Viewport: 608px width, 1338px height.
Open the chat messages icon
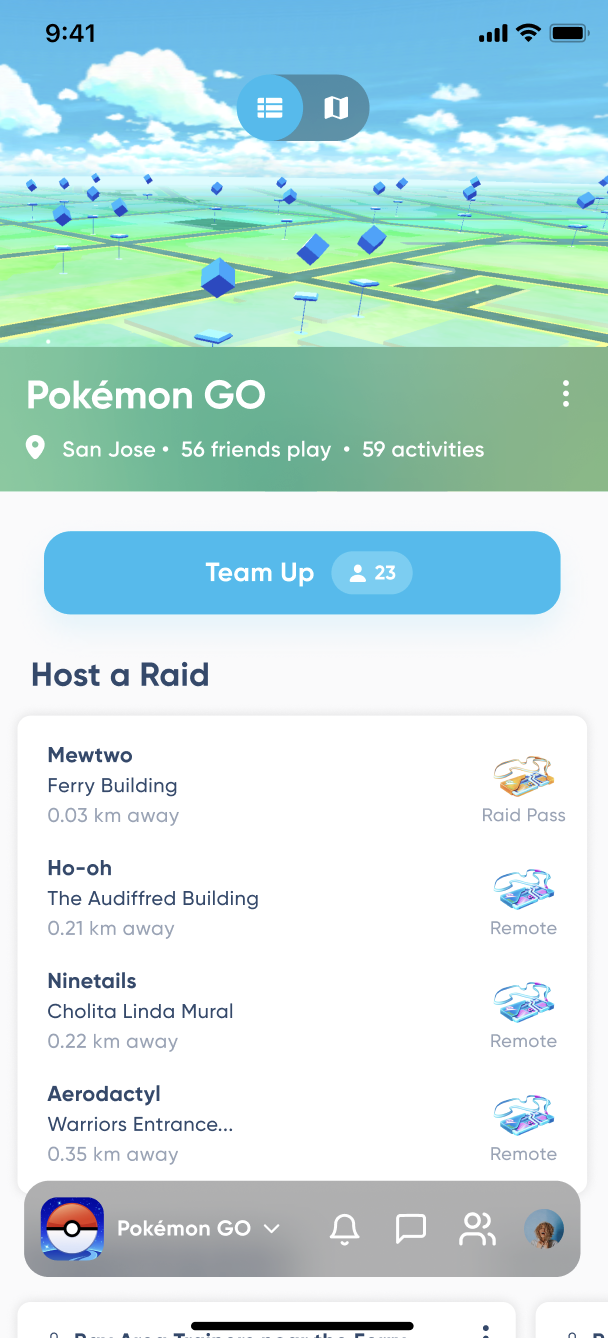point(411,1228)
